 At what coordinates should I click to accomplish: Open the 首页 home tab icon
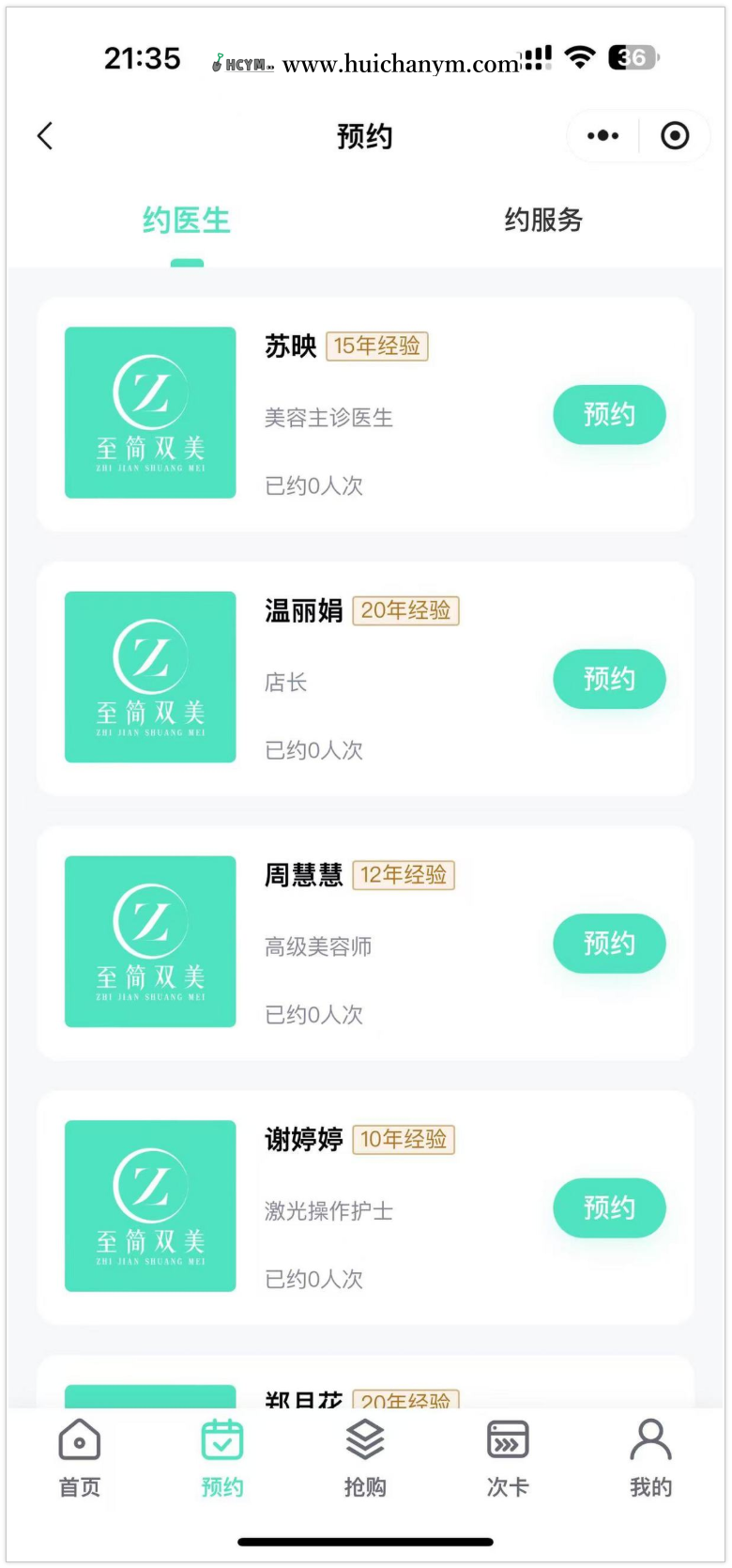click(79, 1438)
